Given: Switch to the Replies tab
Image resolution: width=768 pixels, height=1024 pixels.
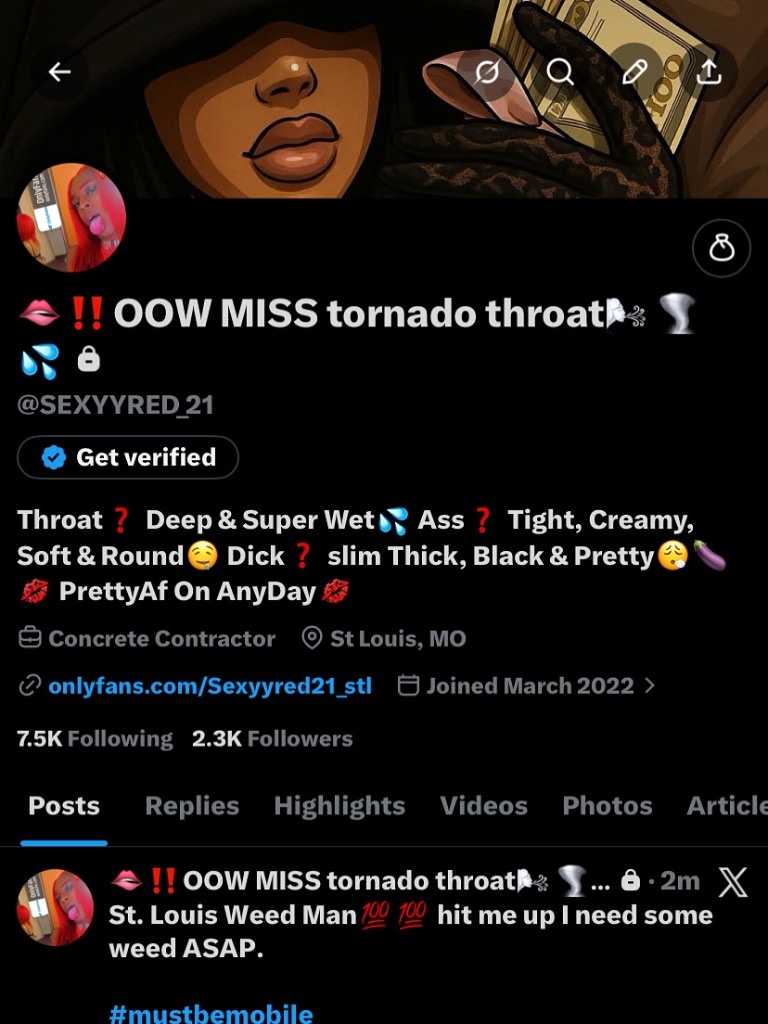Looking at the screenshot, I should (192, 806).
